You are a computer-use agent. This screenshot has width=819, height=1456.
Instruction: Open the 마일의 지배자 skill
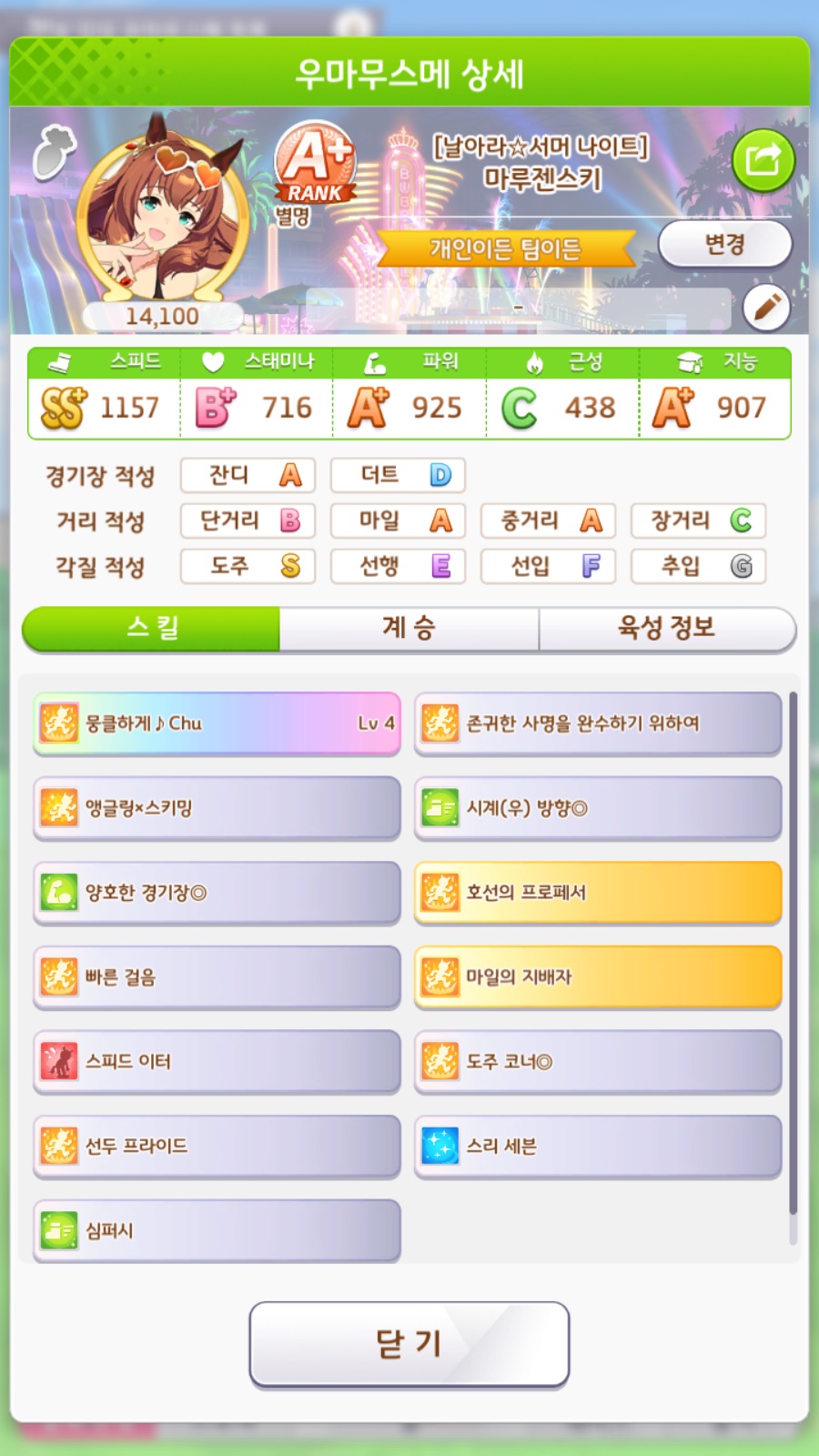598,977
